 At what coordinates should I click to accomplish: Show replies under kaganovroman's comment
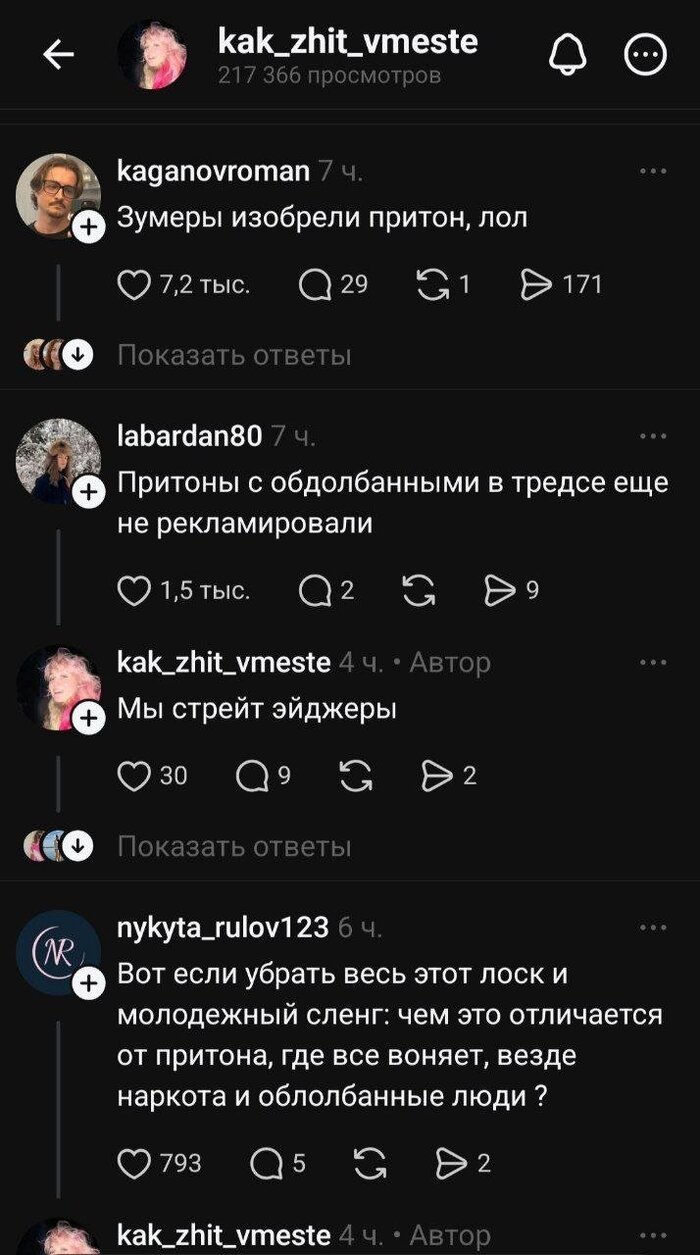[x=234, y=355]
